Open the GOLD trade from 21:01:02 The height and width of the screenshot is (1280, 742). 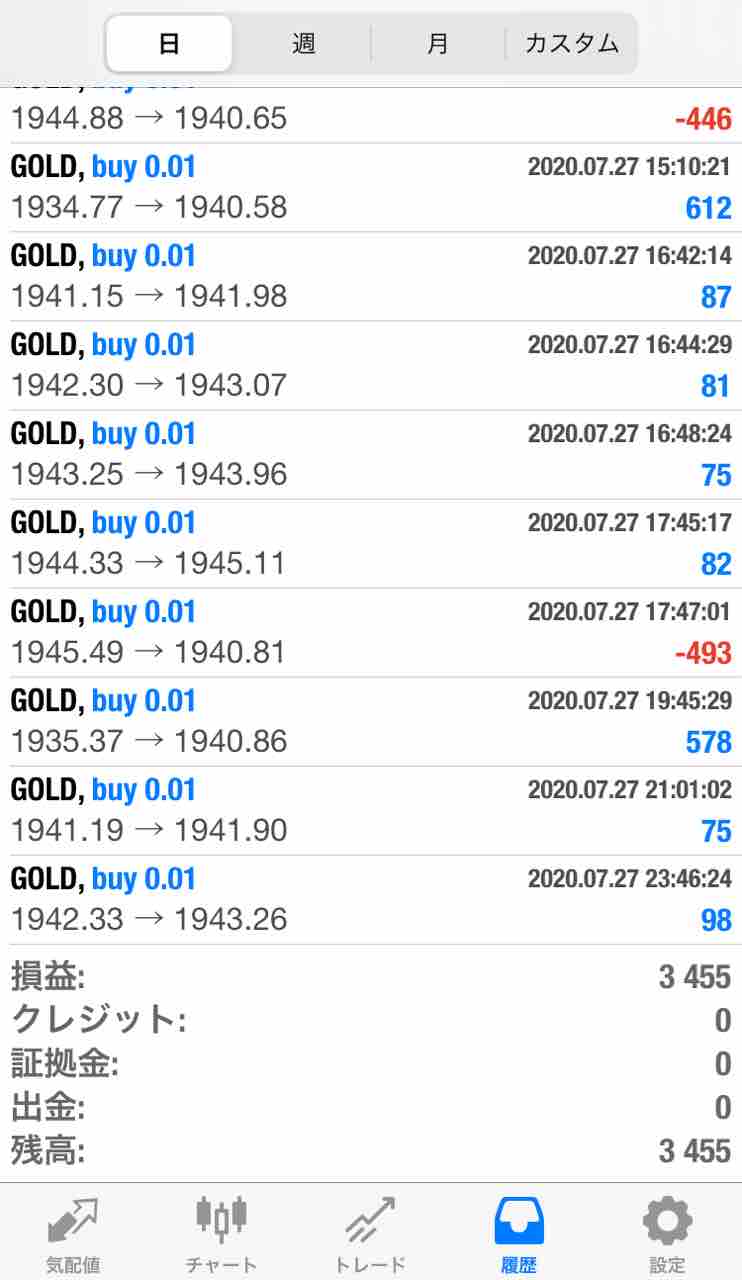click(x=371, y=811)
